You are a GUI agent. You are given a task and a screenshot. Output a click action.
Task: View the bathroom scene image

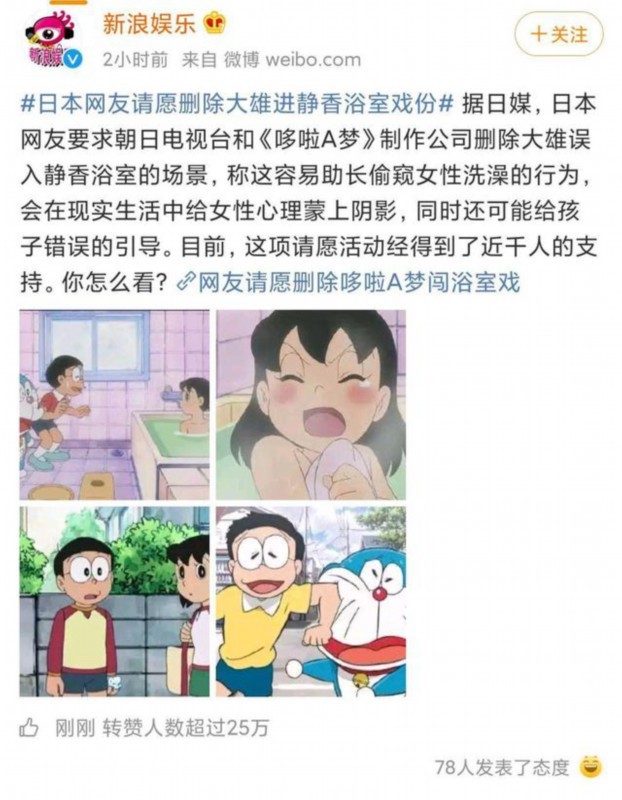(114, 404)
